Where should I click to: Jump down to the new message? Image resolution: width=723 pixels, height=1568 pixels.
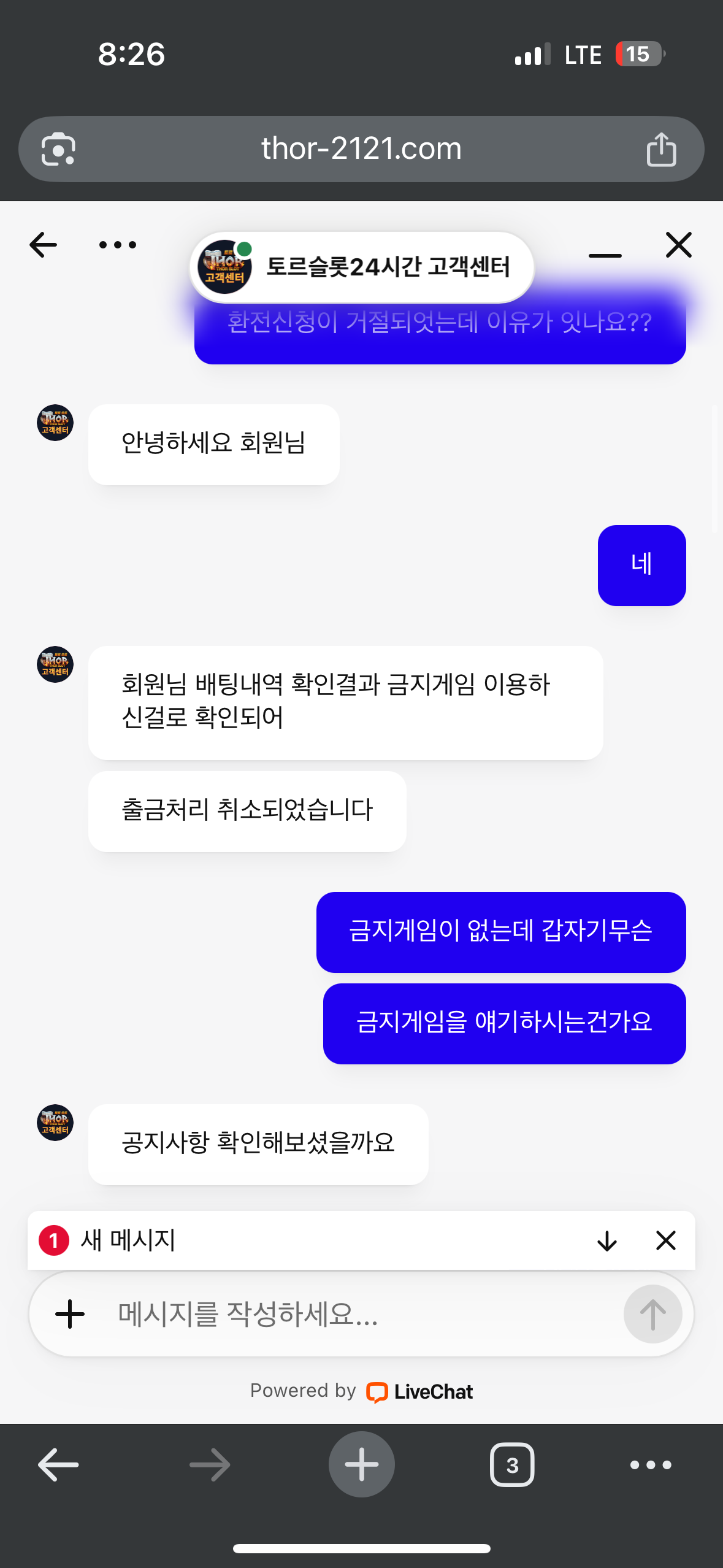(x=606, y=1240)
